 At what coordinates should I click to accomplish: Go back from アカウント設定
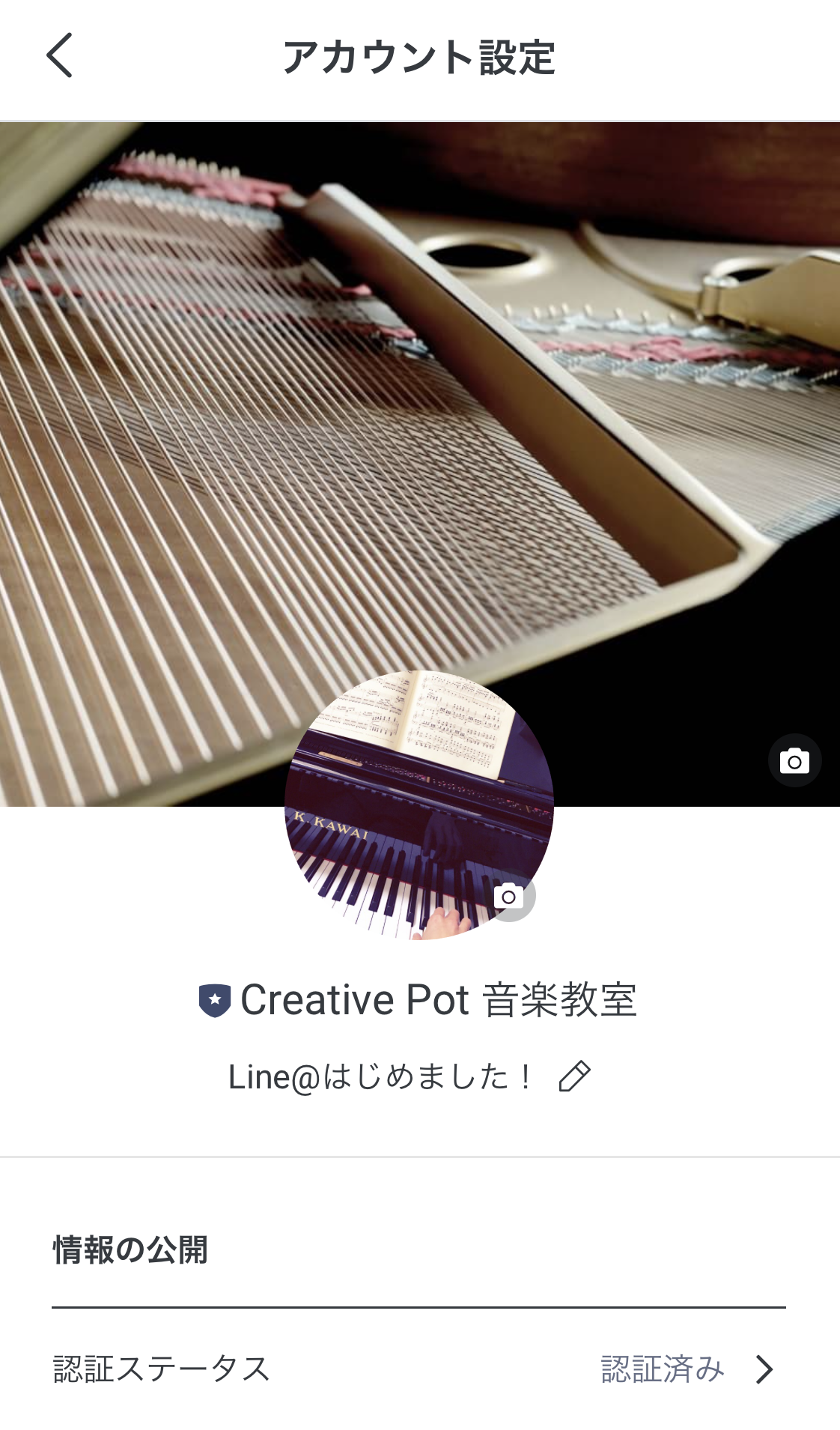[x=60, y=55]
